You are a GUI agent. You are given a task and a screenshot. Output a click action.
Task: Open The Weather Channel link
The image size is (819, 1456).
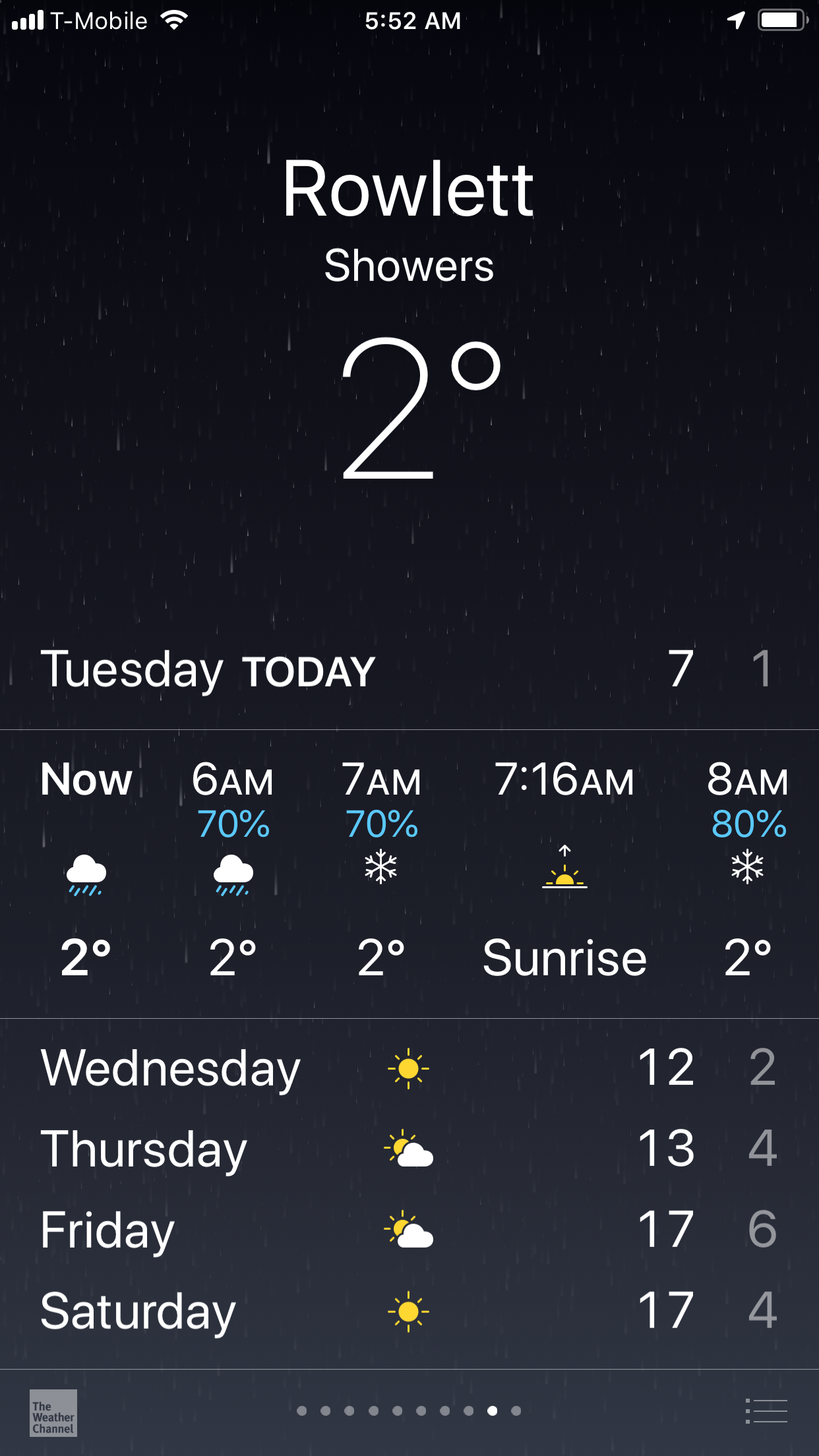53,1412
